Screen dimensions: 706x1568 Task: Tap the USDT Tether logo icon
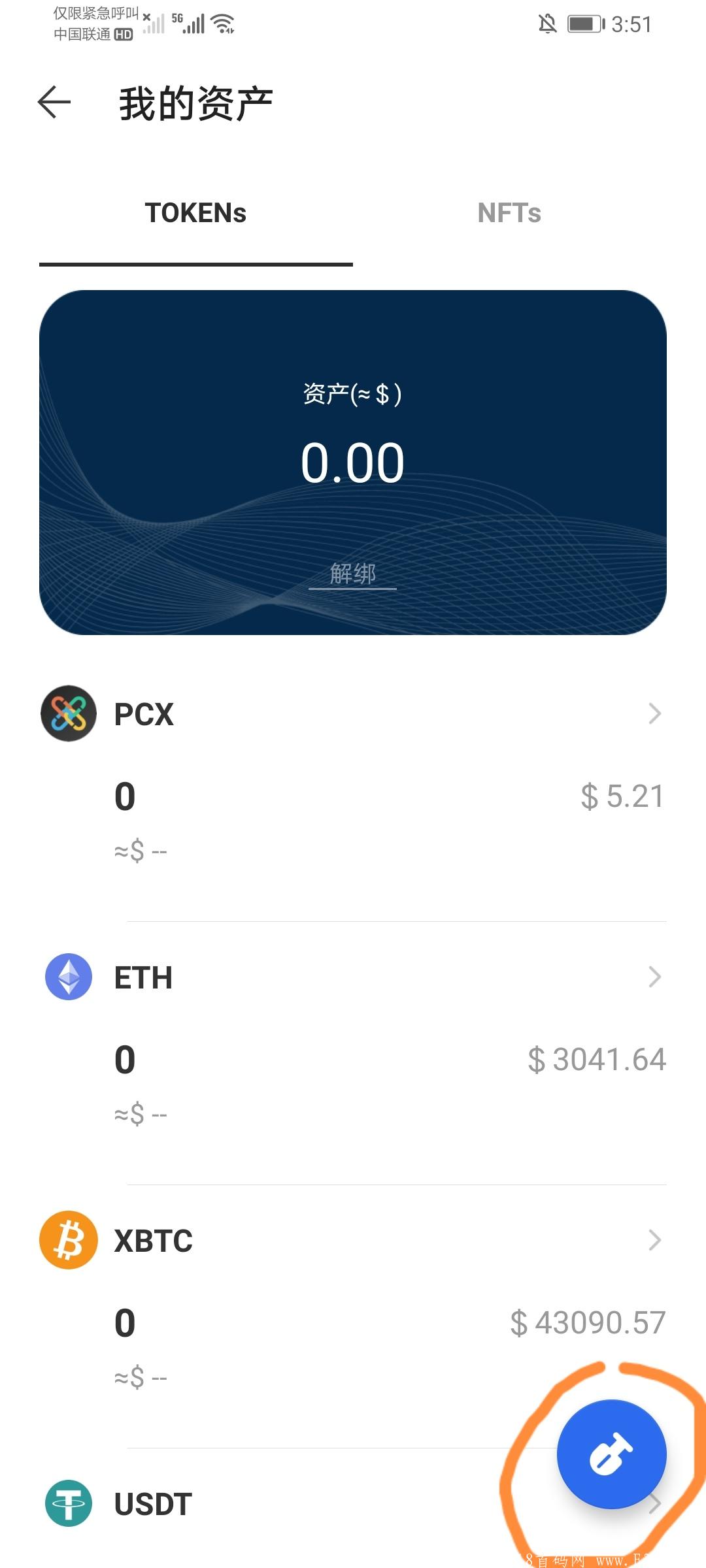coord(68,1503)
